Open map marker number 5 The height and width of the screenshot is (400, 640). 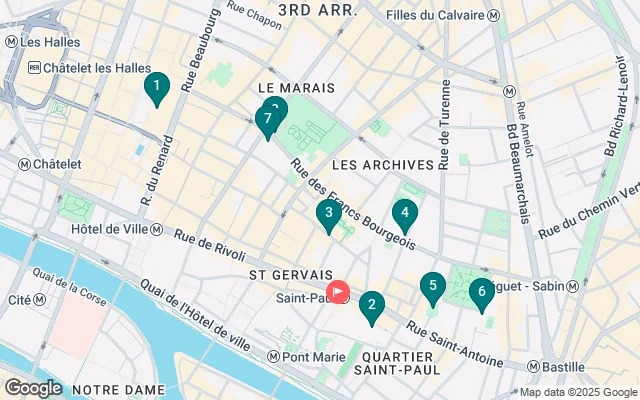point(432,287)
